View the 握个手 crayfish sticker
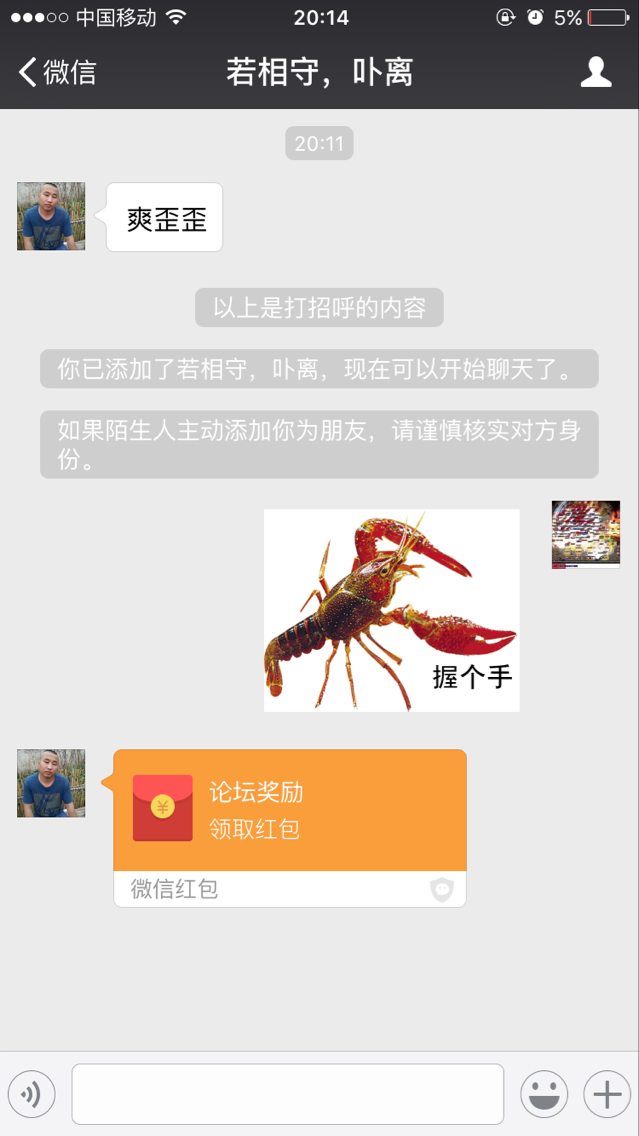639x1136 pixels. tap(391, 610)
